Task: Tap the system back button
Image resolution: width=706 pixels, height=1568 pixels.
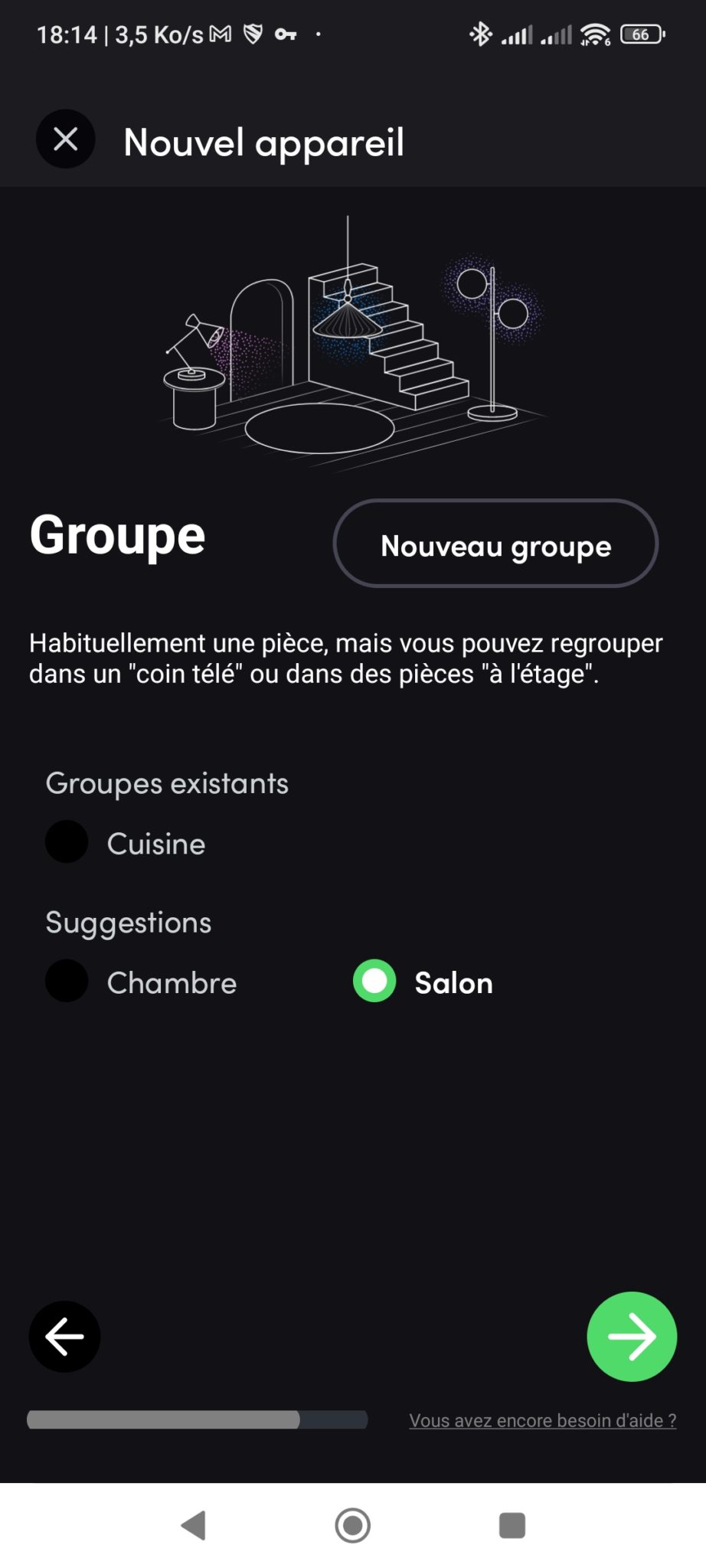Action: [x=194, y=1525]
